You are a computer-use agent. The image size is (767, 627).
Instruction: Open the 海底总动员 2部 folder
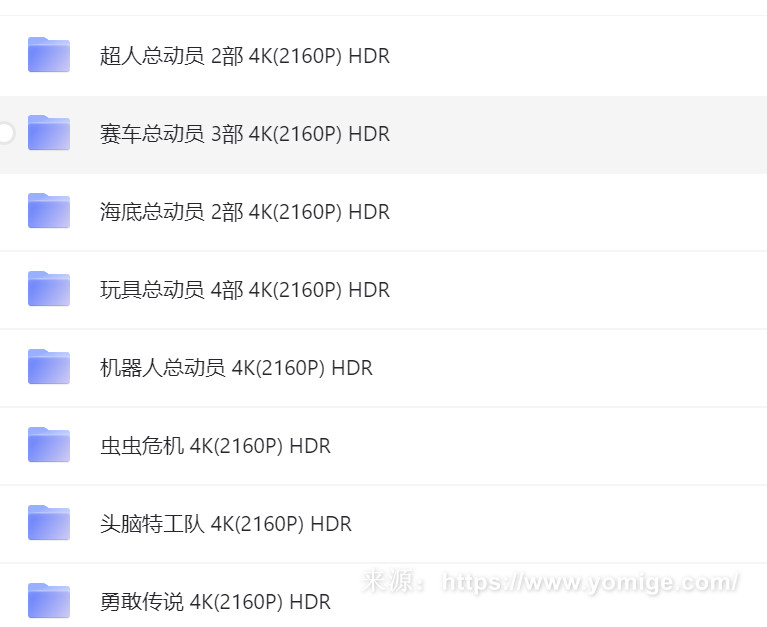[244, 212]
